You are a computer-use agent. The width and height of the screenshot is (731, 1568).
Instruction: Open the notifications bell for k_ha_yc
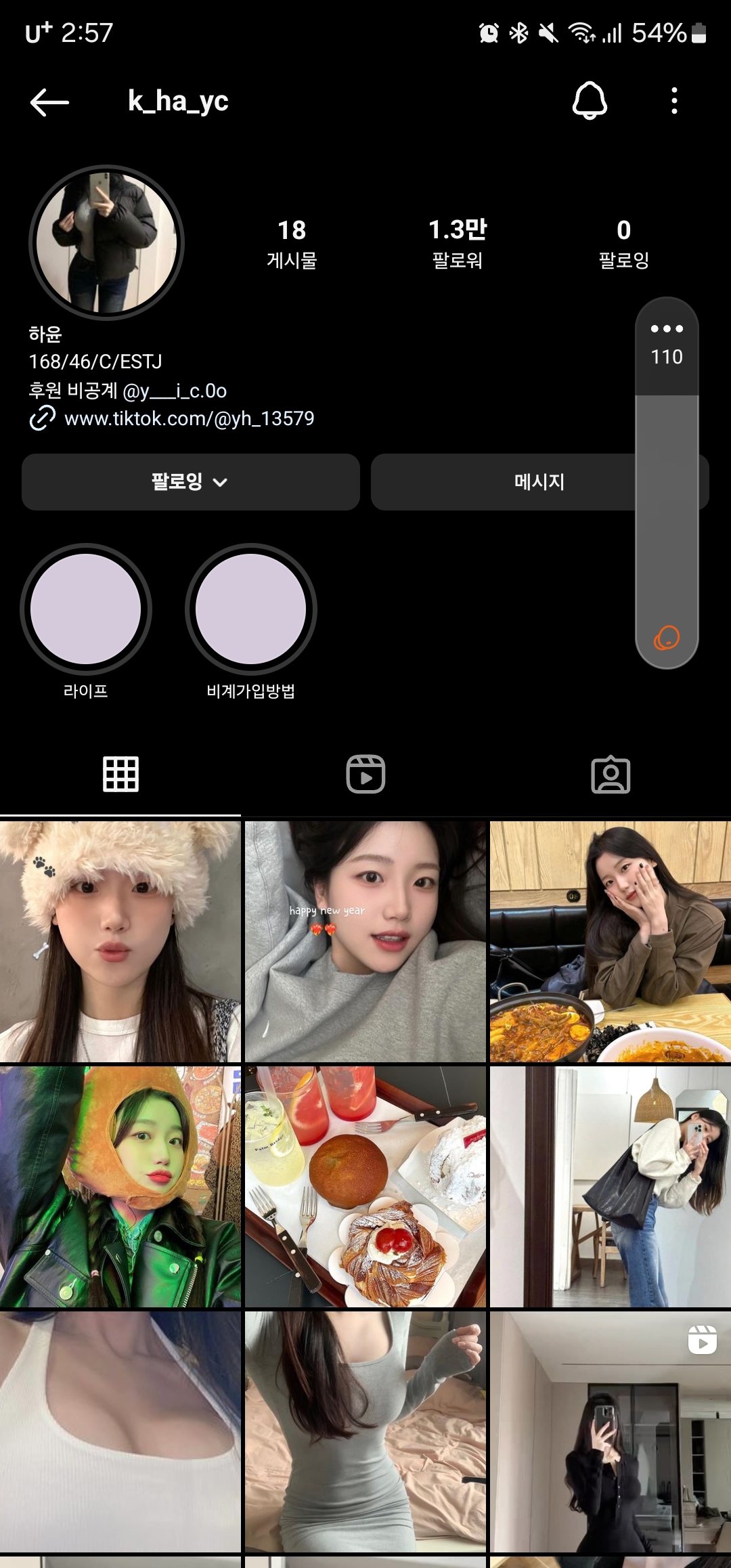pyautogui.click(x=590, y=101)
